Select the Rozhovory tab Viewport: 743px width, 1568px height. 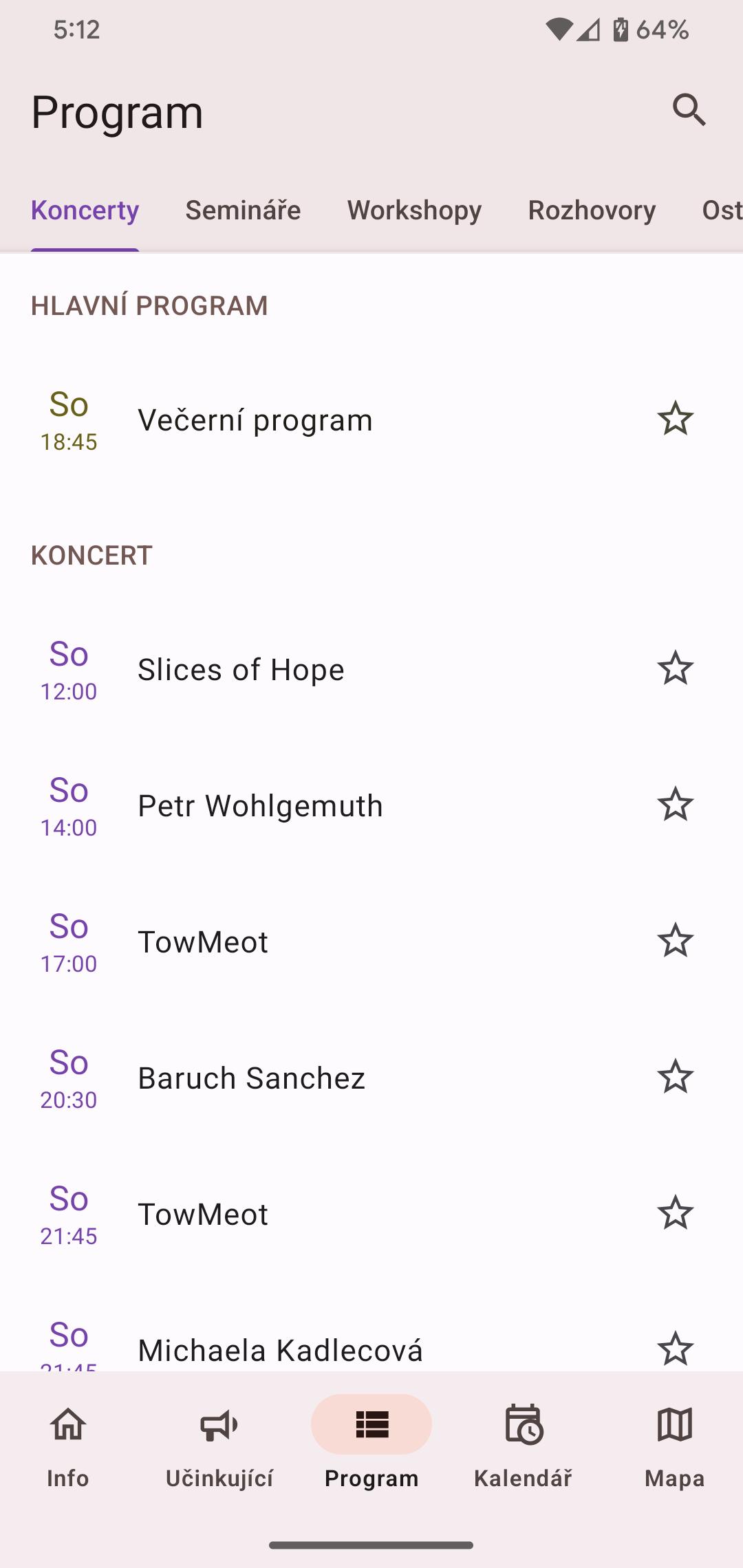tap(592, 210)
